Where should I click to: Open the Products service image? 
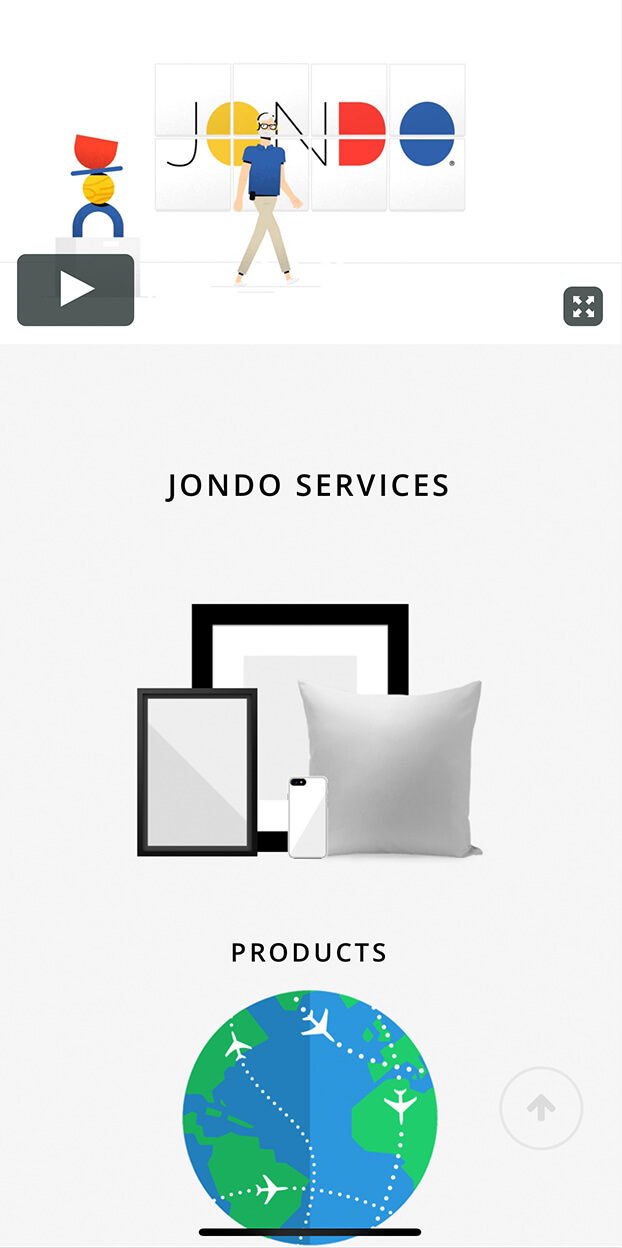click(310, 731)
